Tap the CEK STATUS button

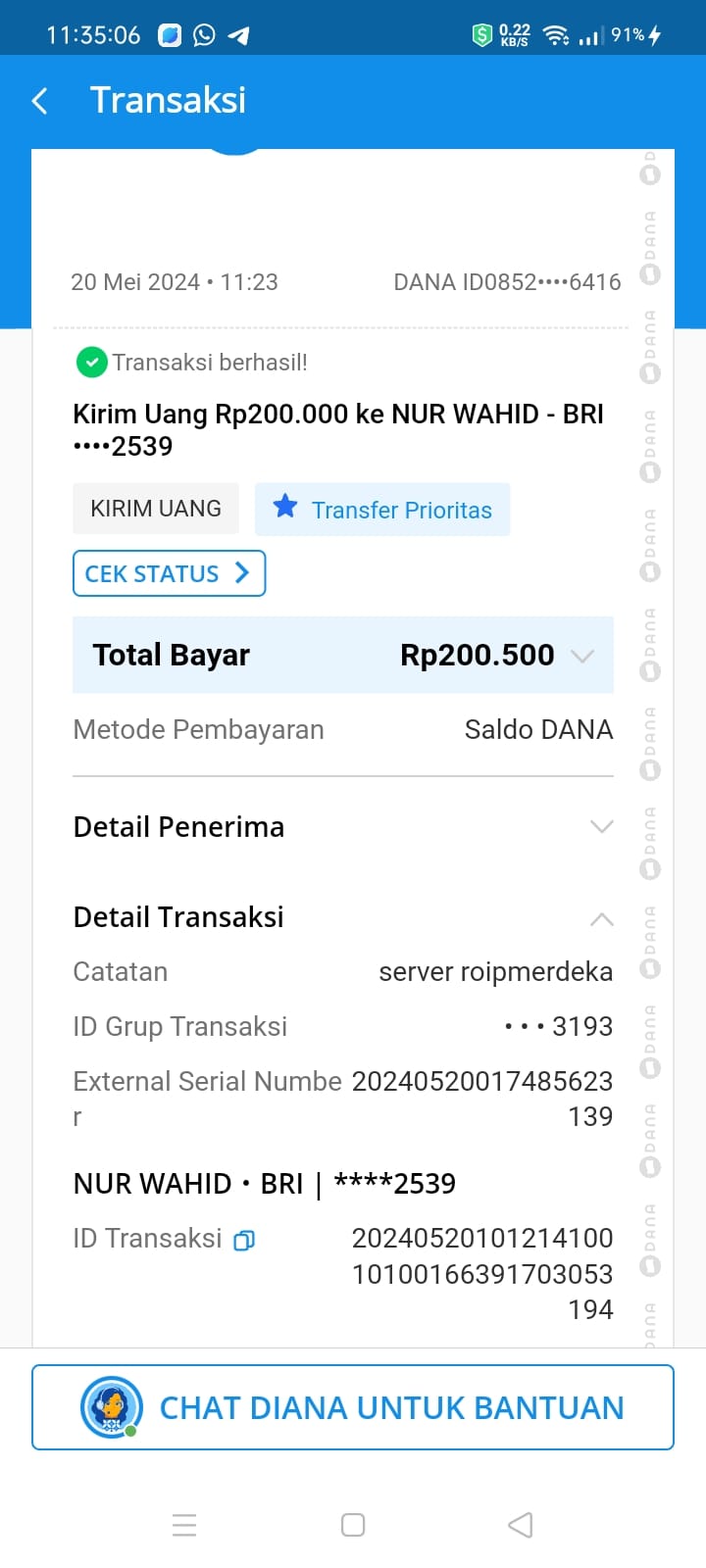169,573
